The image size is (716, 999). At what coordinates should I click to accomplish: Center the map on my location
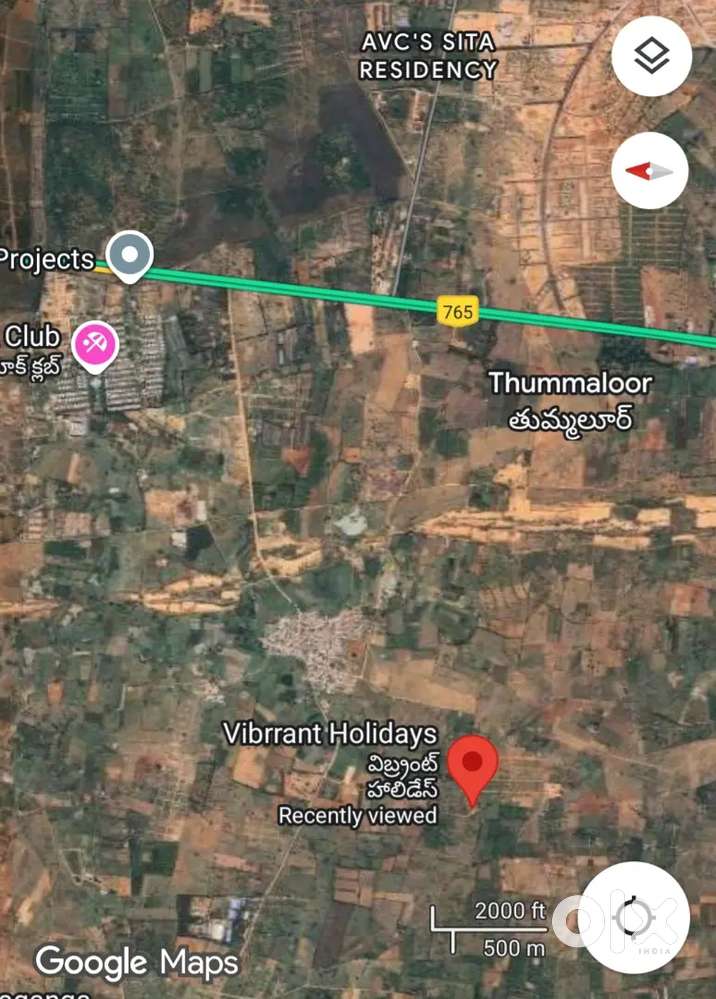[633, 916]
